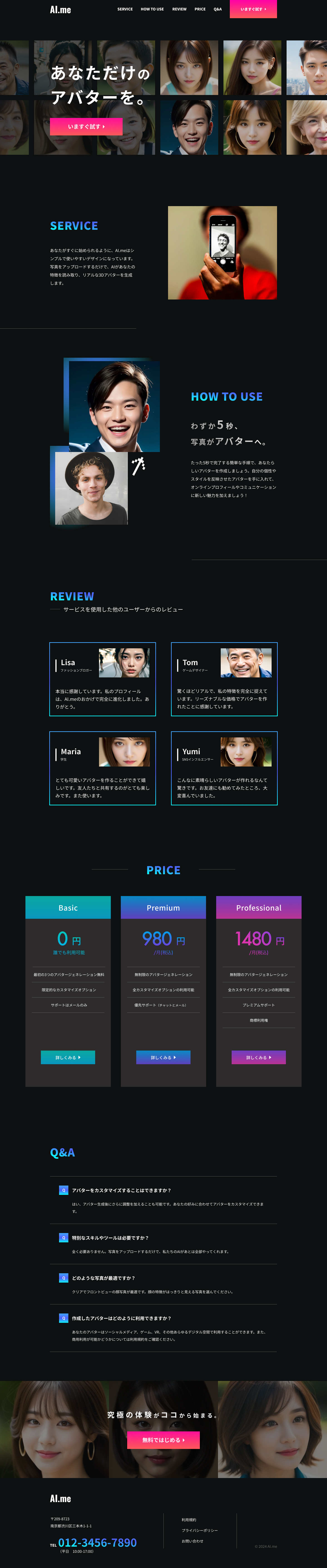
Task: Call the 012-3456-7890 phone number
Action: click(97, 1543)
